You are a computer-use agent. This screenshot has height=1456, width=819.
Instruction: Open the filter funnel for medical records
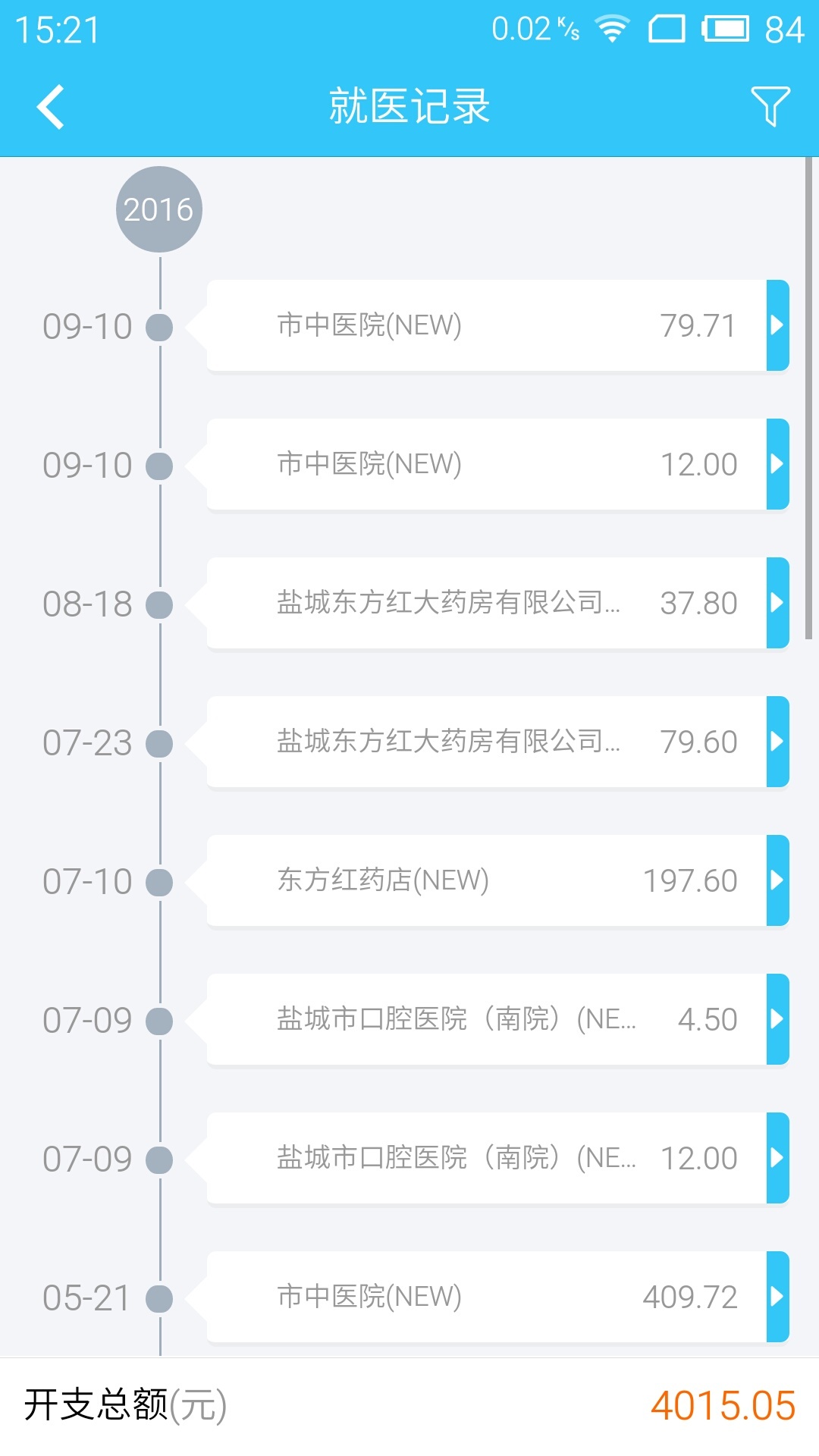pos(770,106)
